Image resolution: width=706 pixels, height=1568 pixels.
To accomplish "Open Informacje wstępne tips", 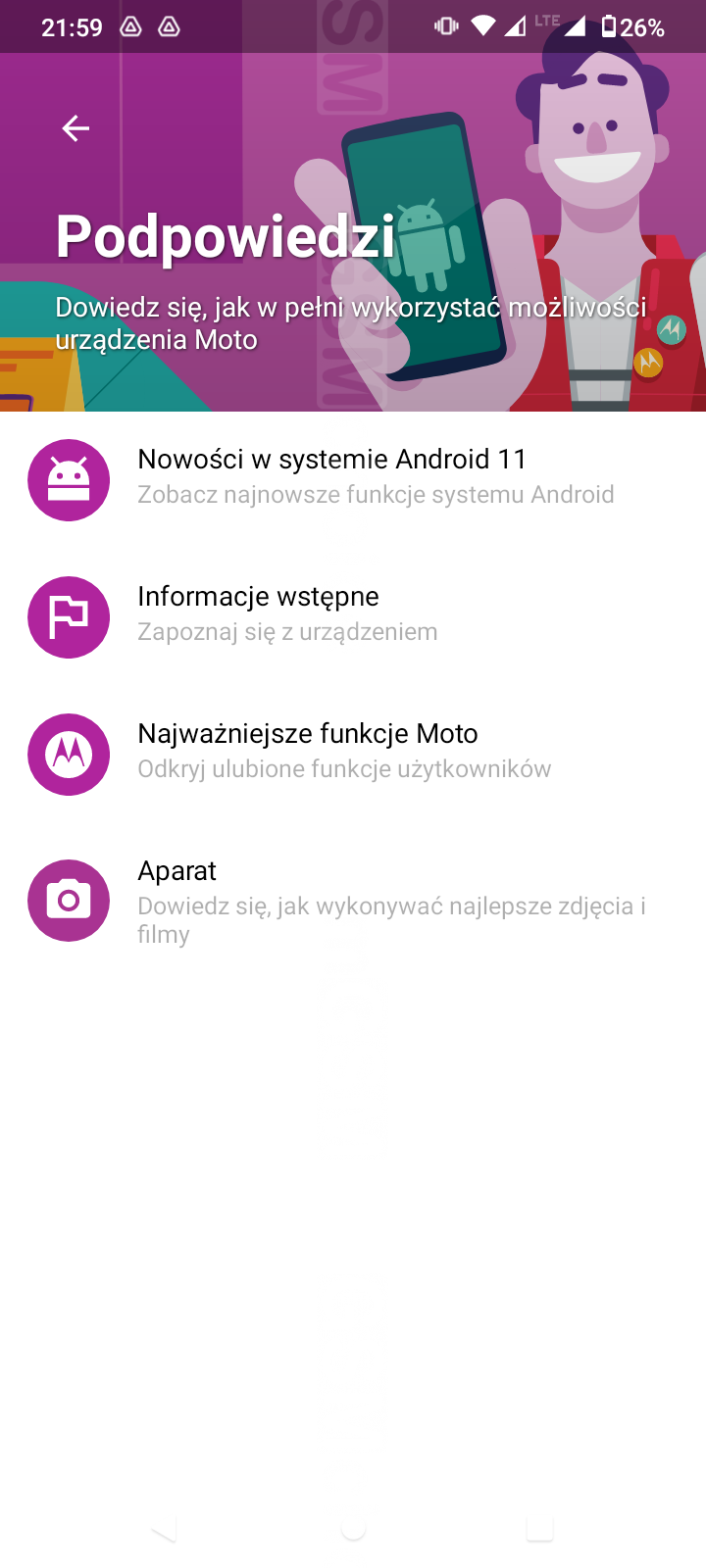I will tap(353, 617).
